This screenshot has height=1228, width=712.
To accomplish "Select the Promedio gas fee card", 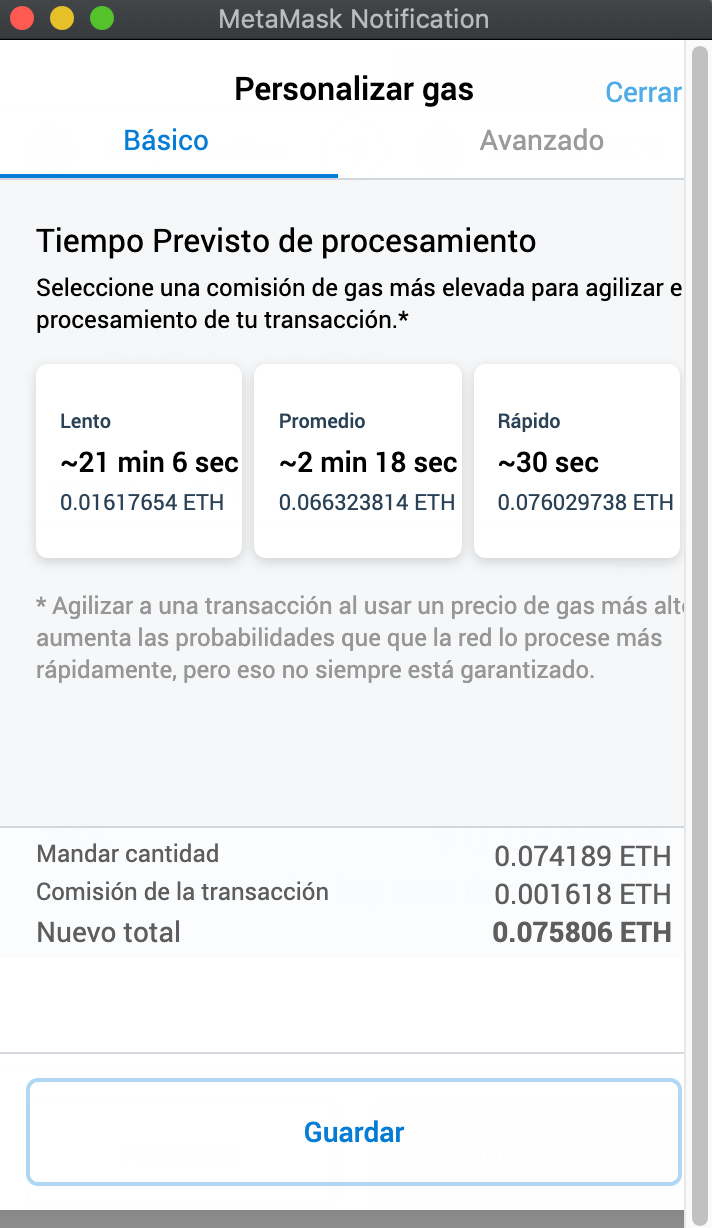I will 357,460.
